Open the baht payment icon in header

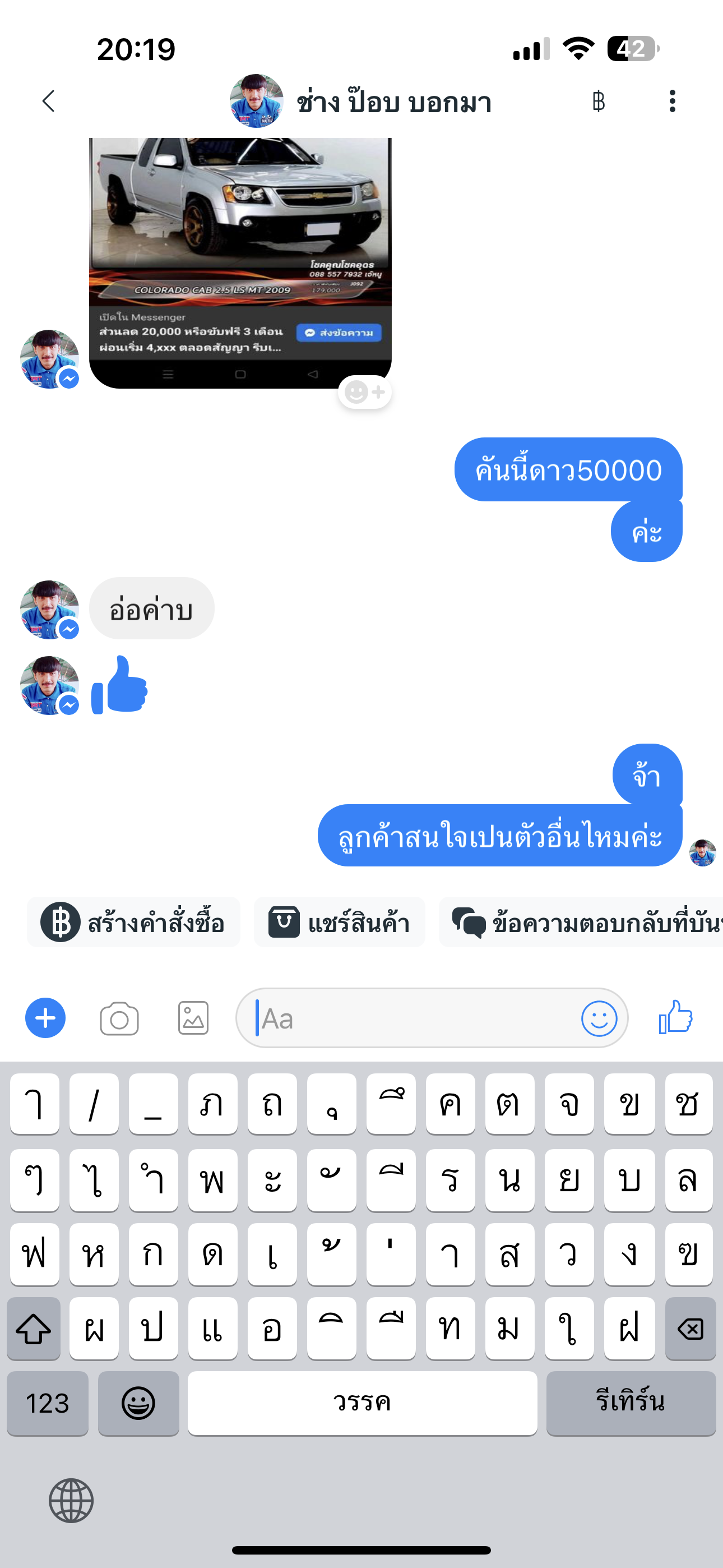pos(598,101)
